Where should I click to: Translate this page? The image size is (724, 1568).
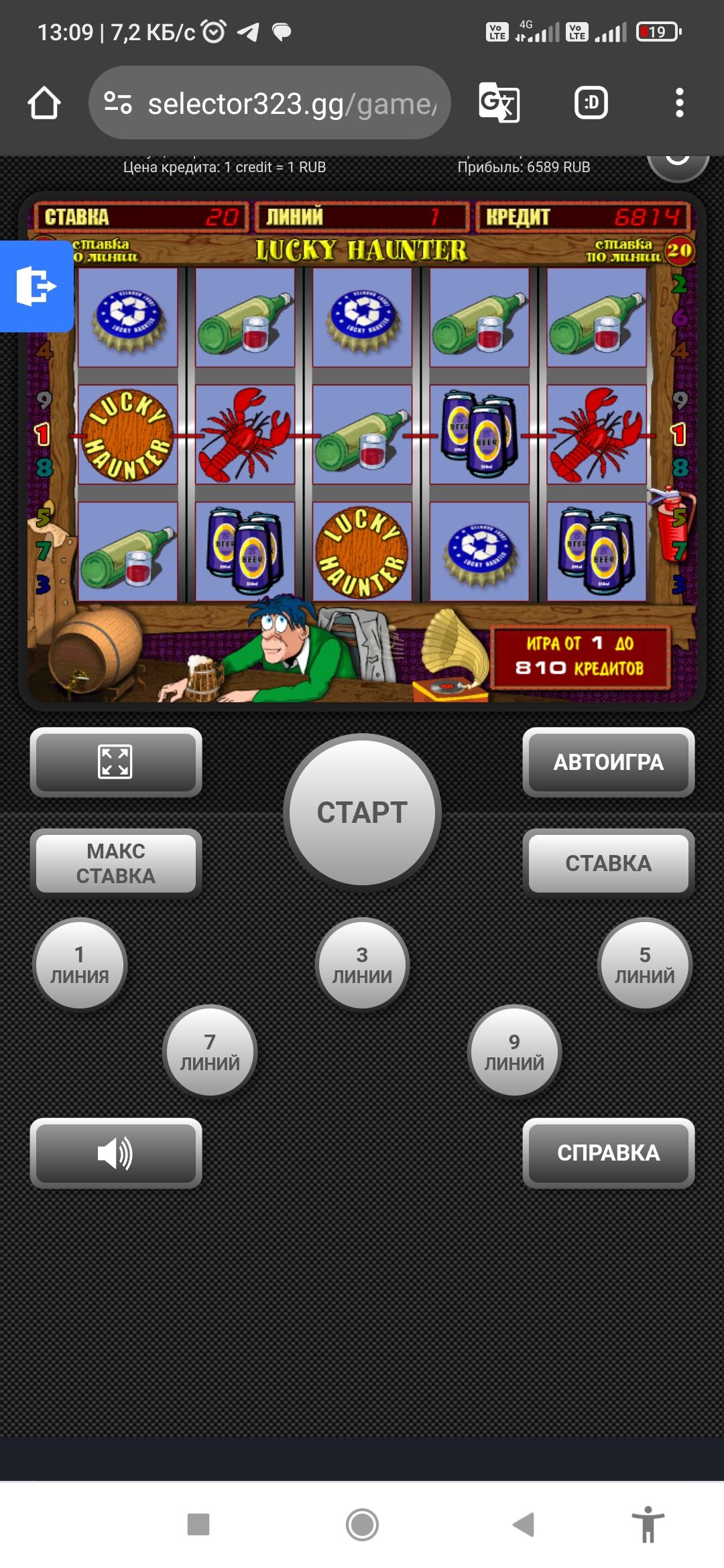499,103
